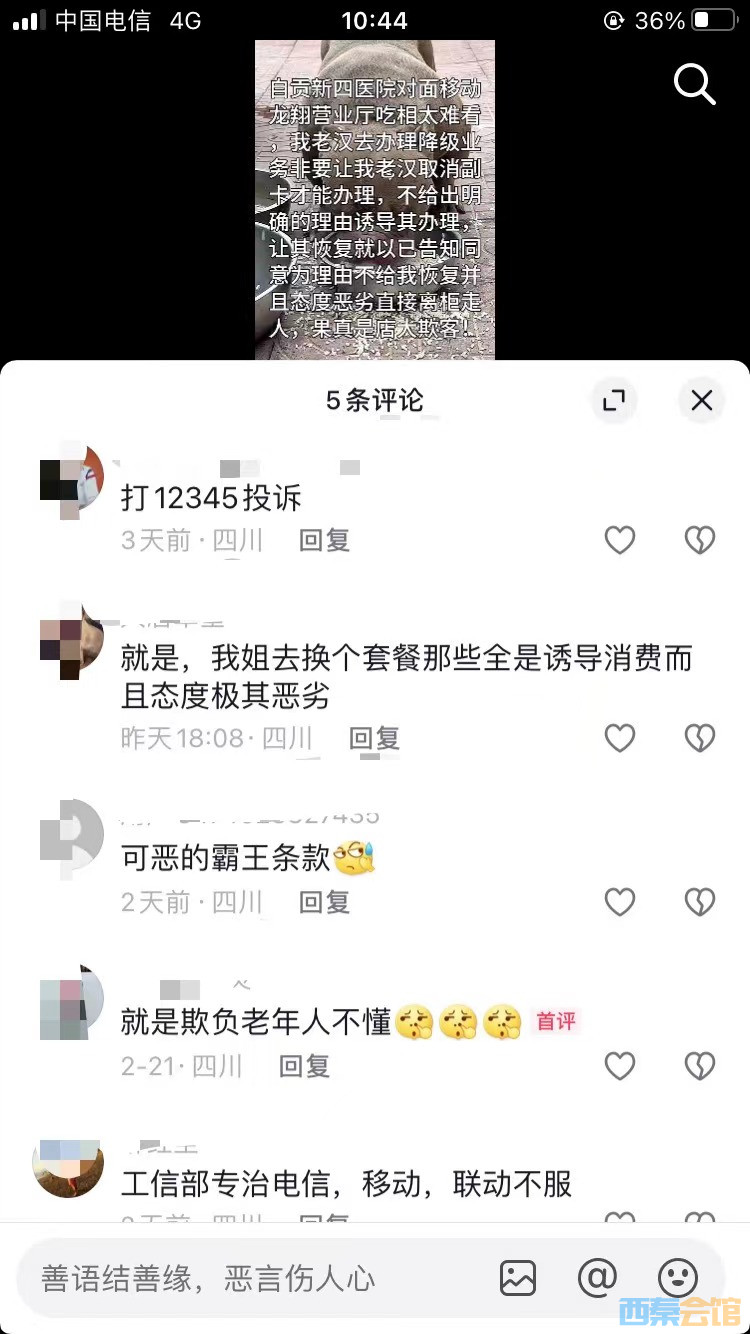Reply to the comment 打12345投诉
Viewport: 750px width, 1334px height.
click(324, 541)
